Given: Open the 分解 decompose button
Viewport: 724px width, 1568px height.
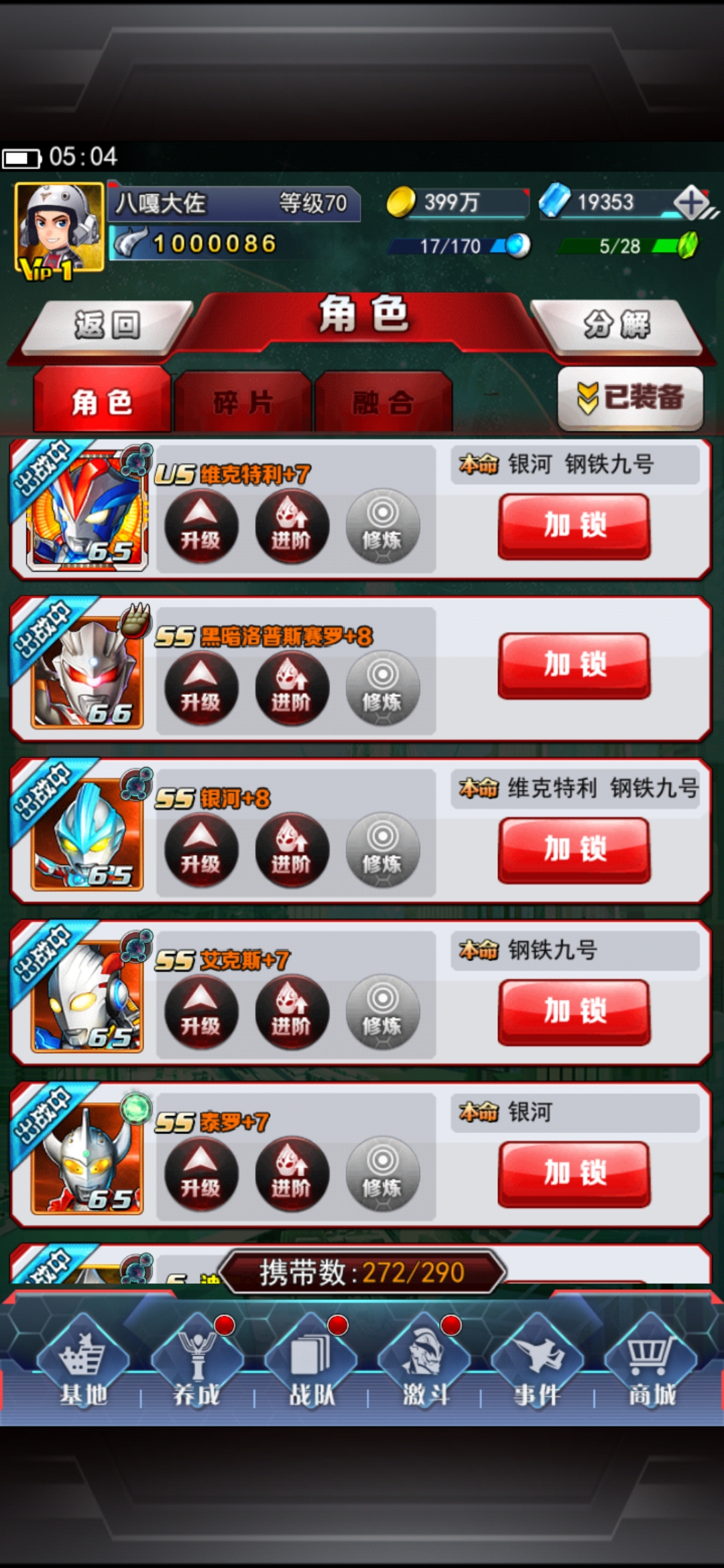Looking at the screenshot, I should [616, 326].
